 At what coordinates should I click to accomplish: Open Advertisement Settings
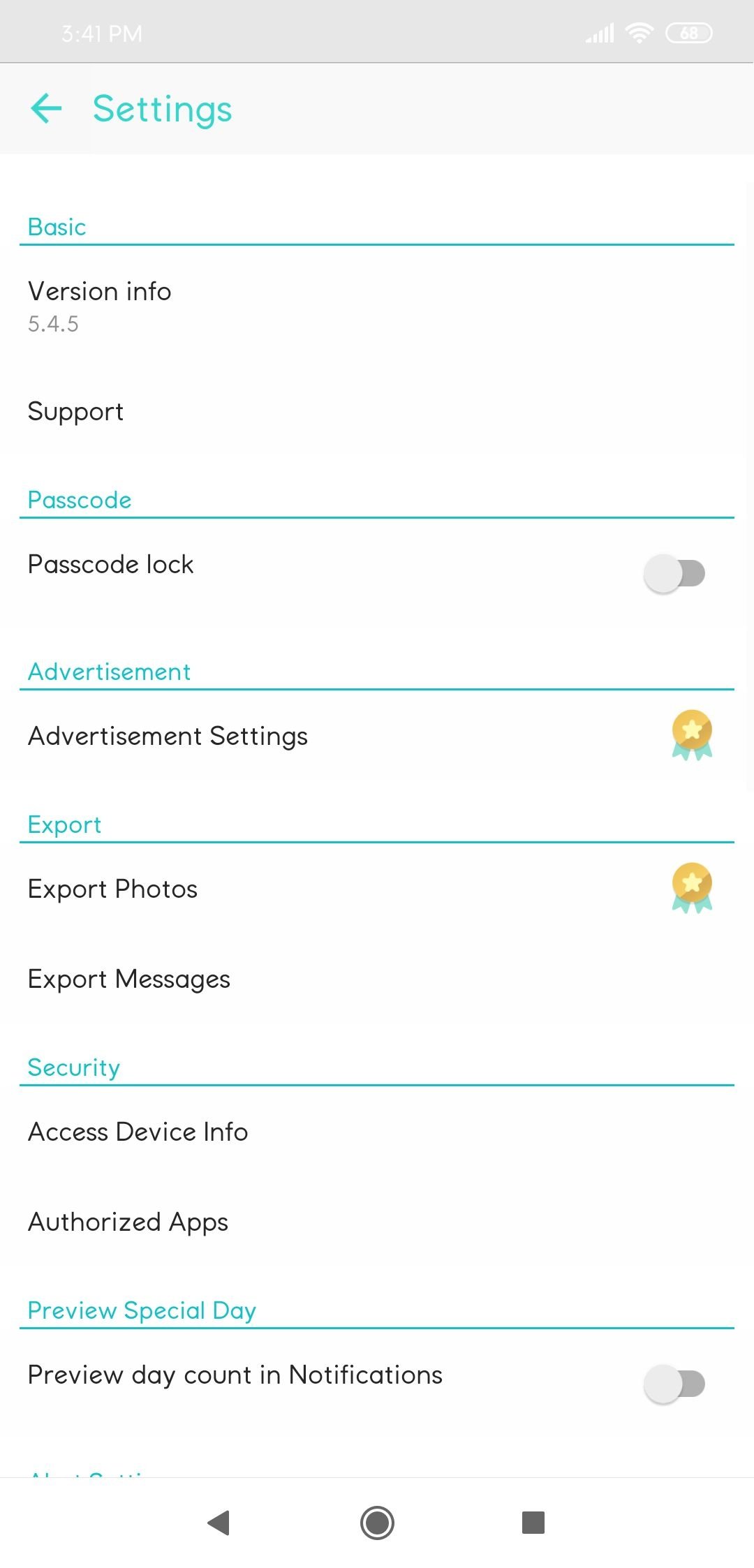pos(168,736)
